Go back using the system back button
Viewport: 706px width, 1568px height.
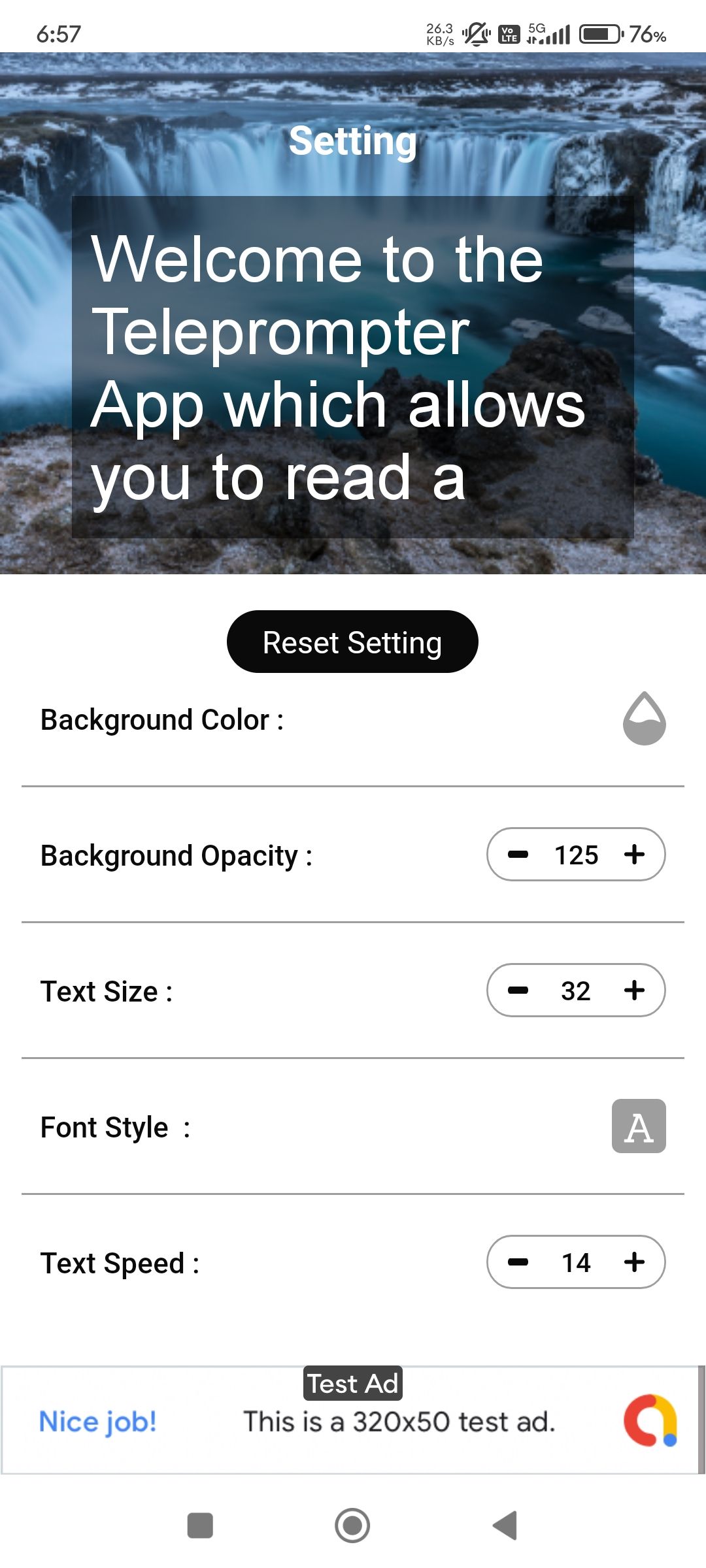coord(505,1526)
